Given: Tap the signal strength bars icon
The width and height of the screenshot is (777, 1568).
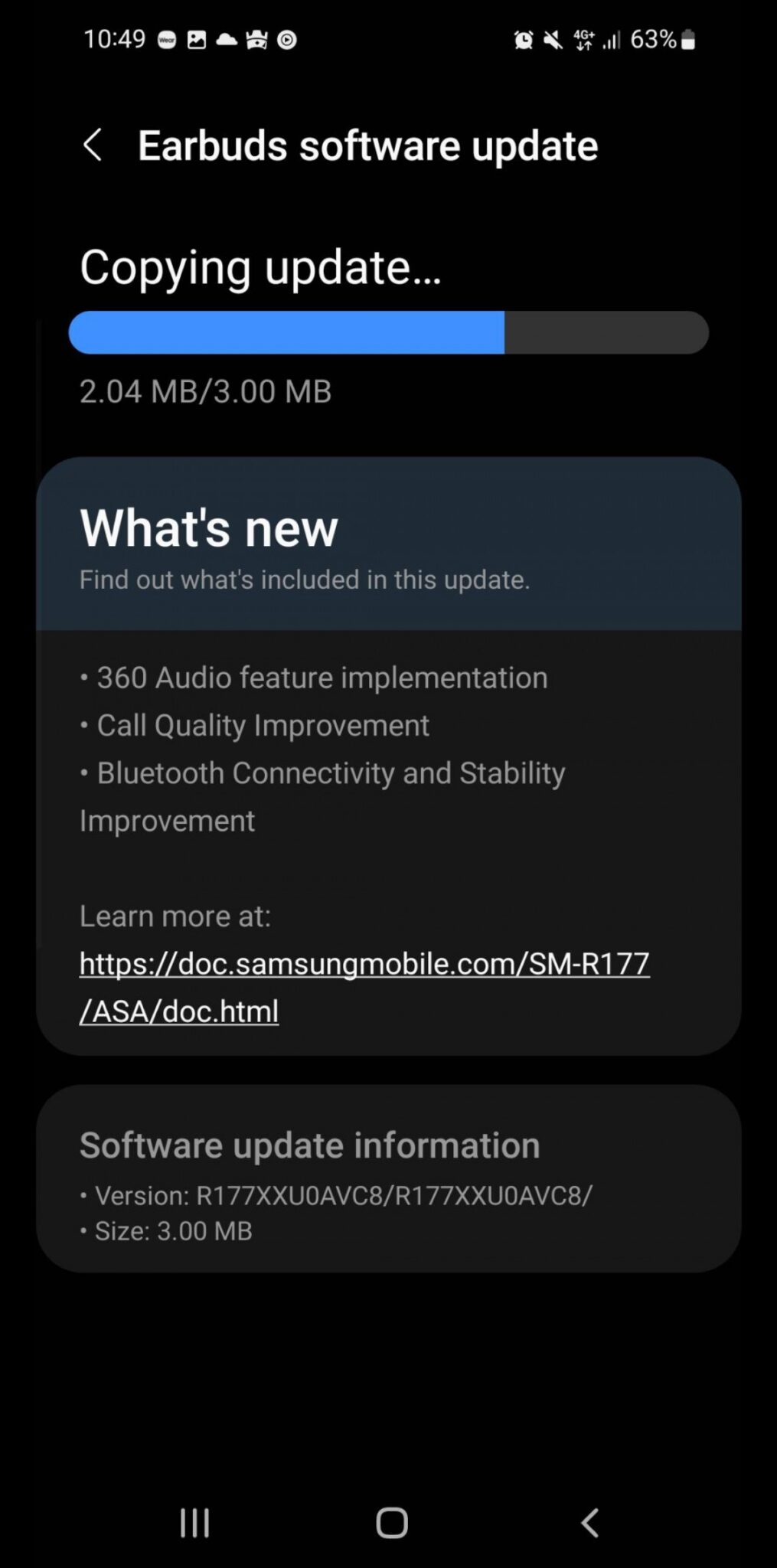Looking at the screenshot, I should 611,40.
